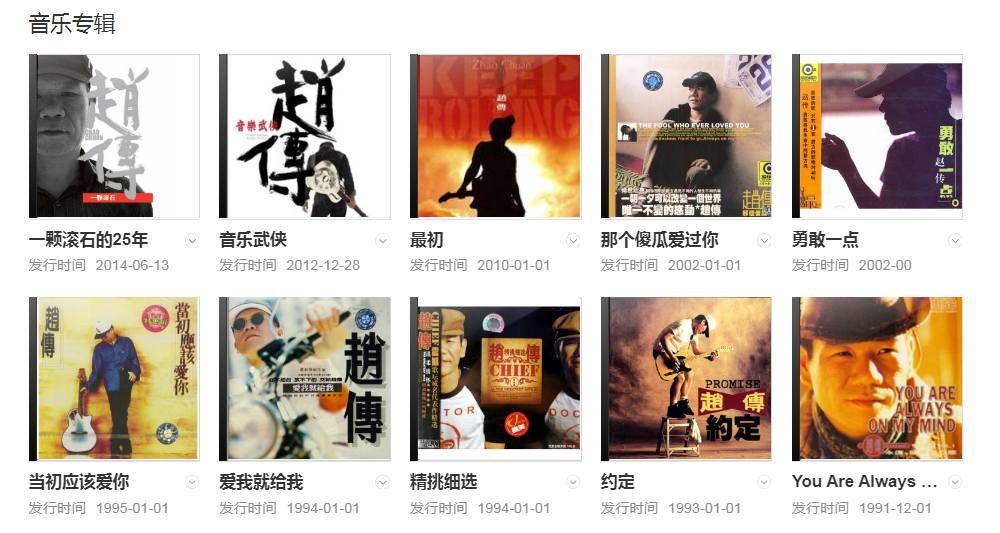Expand the arrow next to 当初应该爱你

coord(192,482)
